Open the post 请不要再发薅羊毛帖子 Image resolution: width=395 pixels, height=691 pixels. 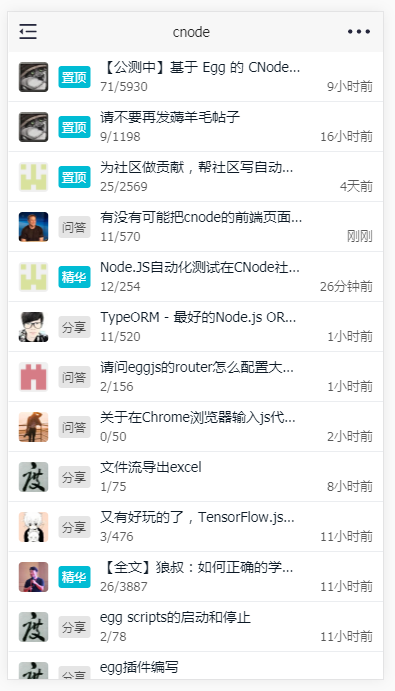coord(195,127)
